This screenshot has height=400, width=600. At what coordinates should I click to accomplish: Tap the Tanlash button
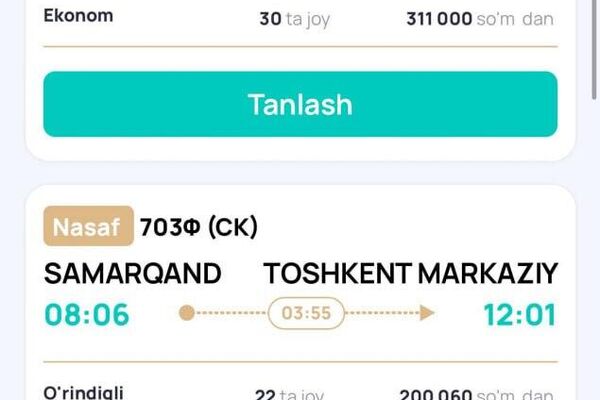click(x=300, y=104)
